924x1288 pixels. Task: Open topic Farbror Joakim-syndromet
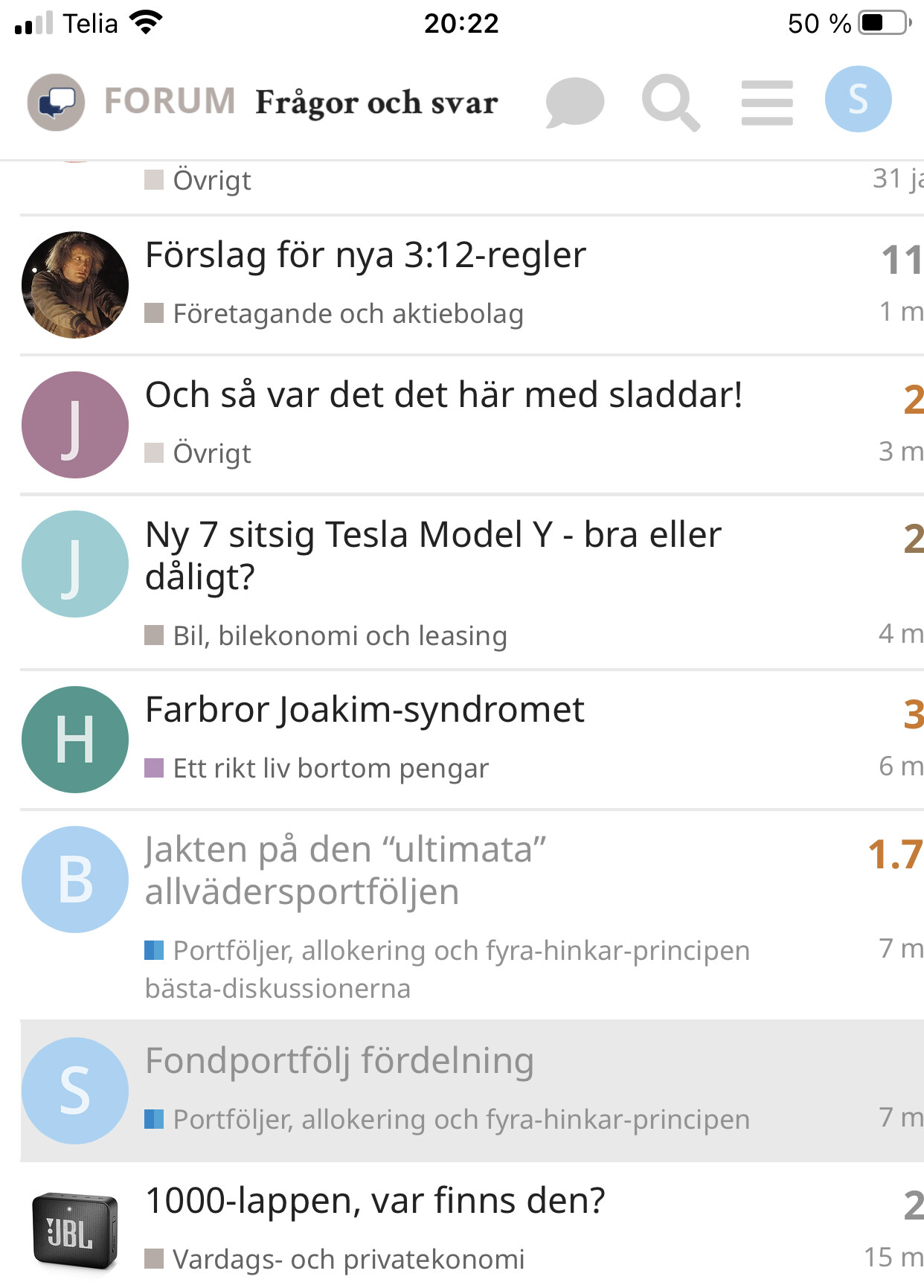tap(365, 710)
